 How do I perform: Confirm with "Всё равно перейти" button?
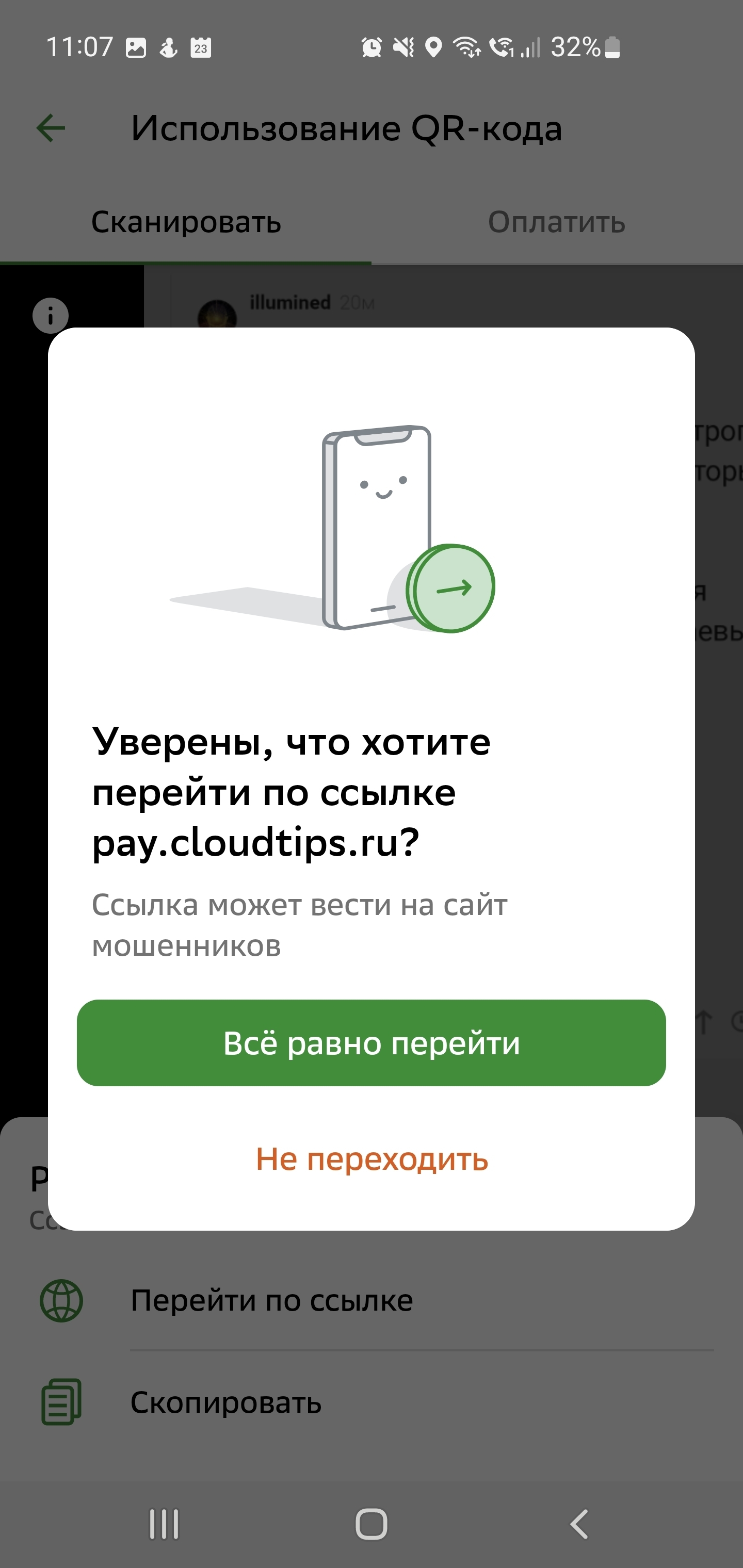click(x=371, y=1043)
